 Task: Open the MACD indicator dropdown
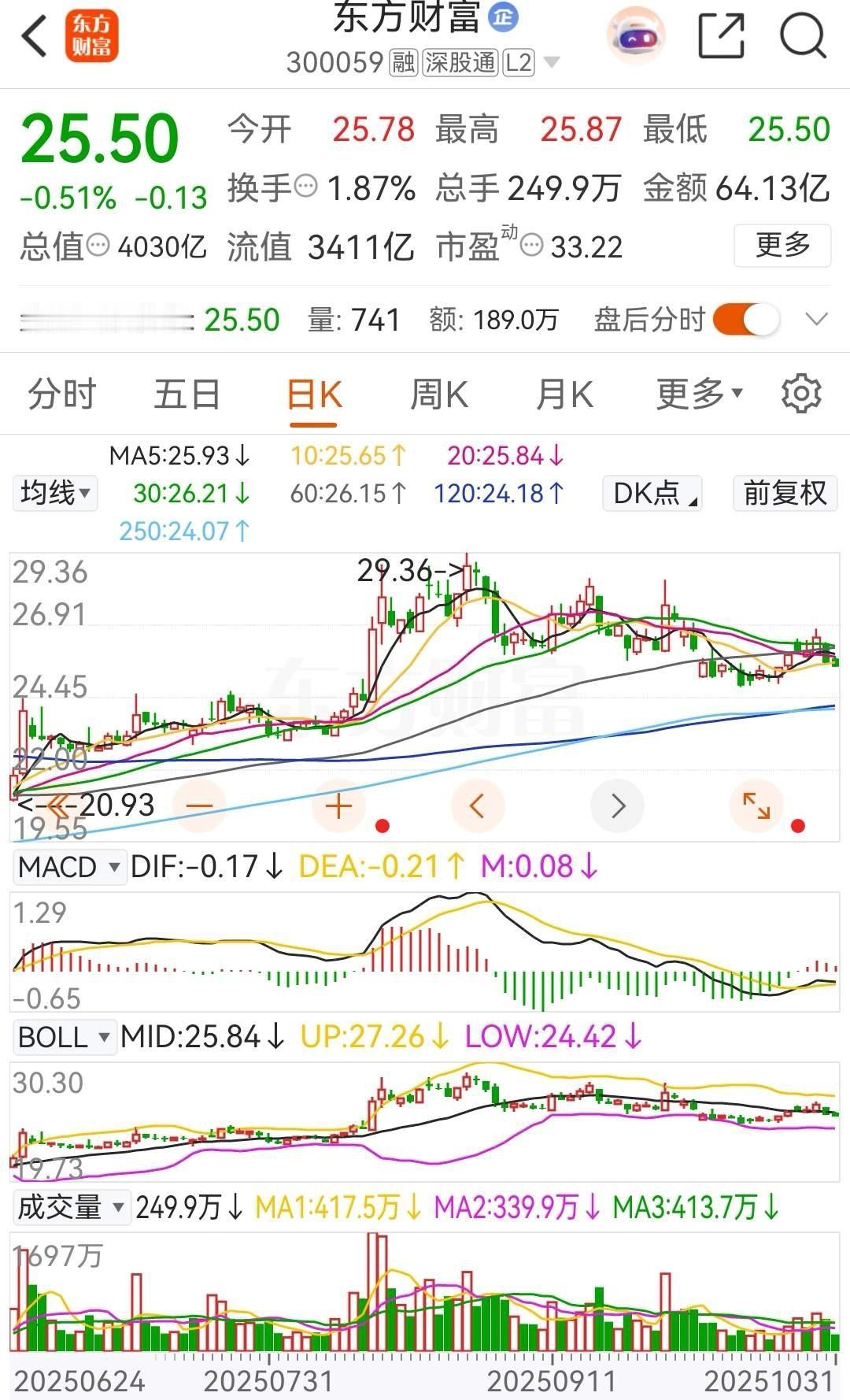point(69,866)
